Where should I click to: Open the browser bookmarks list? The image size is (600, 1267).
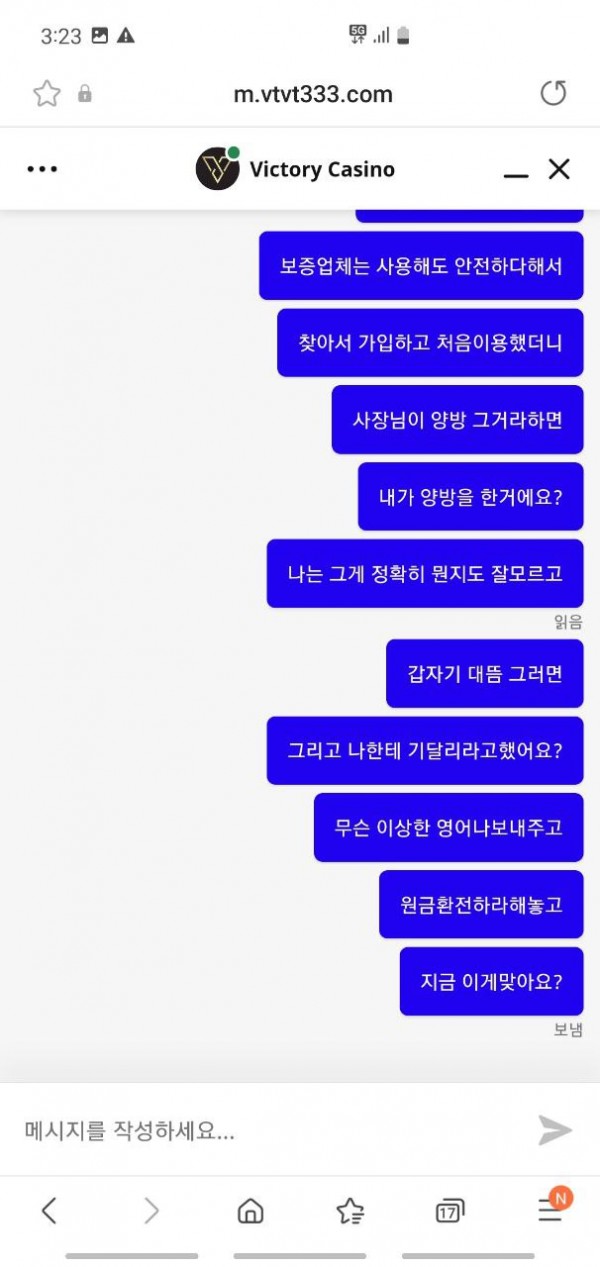[x=350, y=1211]
